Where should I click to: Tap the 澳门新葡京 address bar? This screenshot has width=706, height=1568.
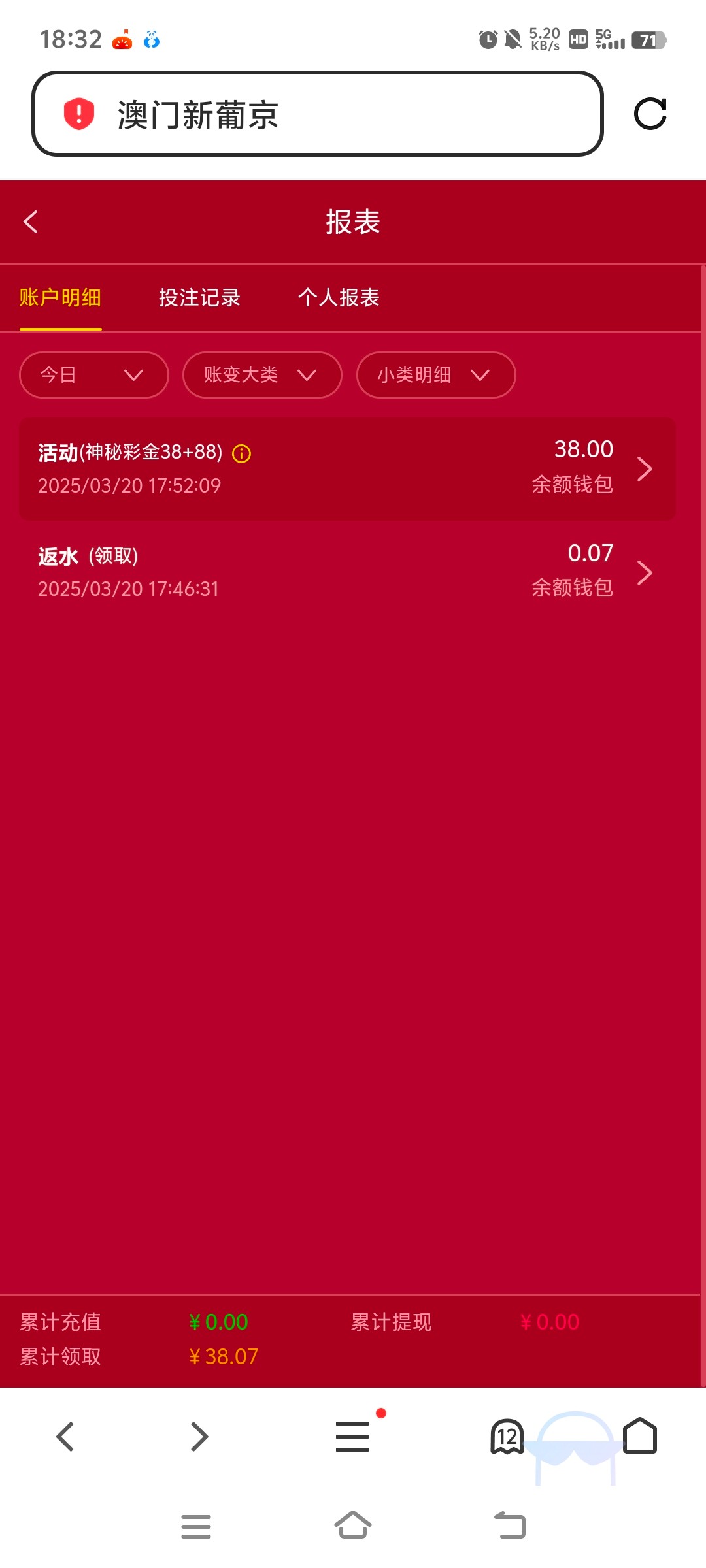(x=317, y=114)
